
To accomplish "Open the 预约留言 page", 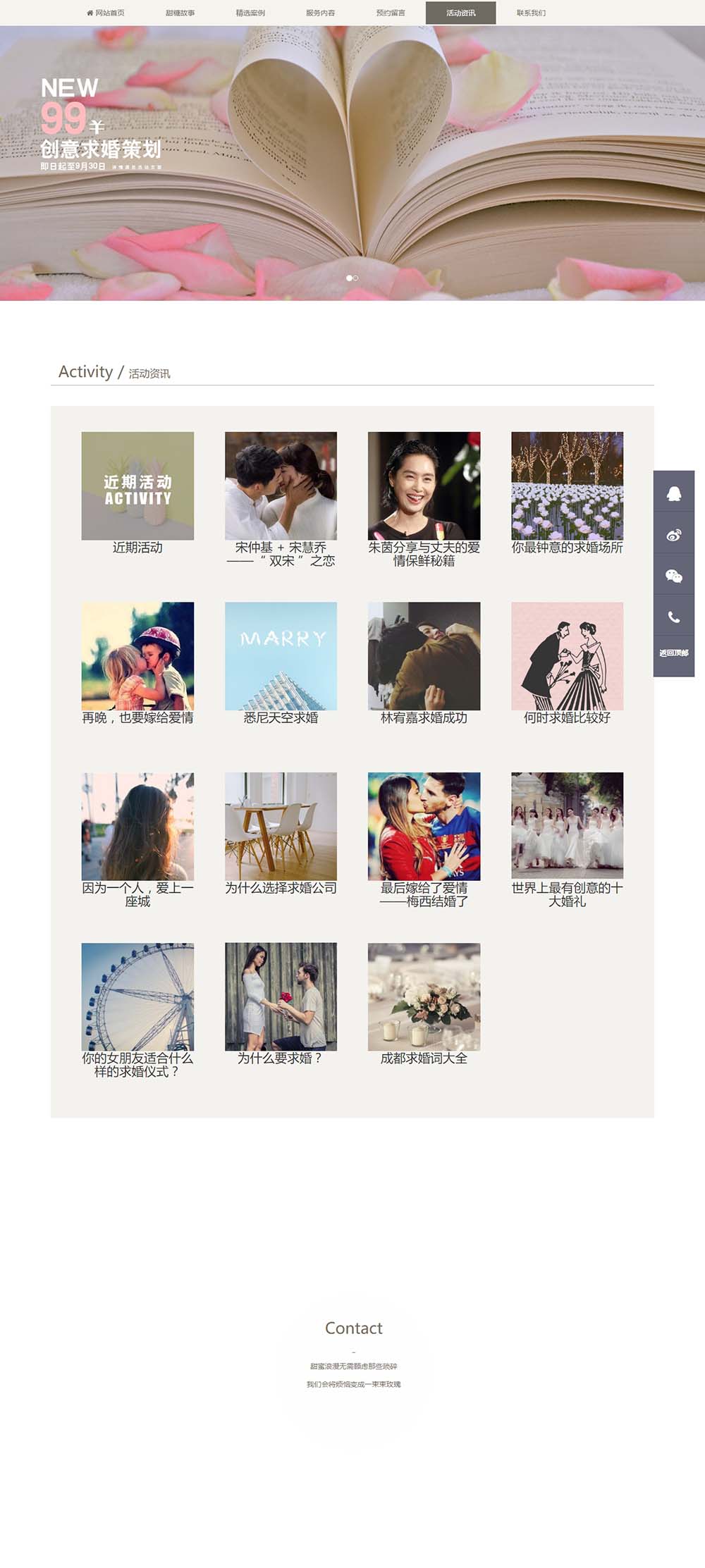I will point(391,13).
